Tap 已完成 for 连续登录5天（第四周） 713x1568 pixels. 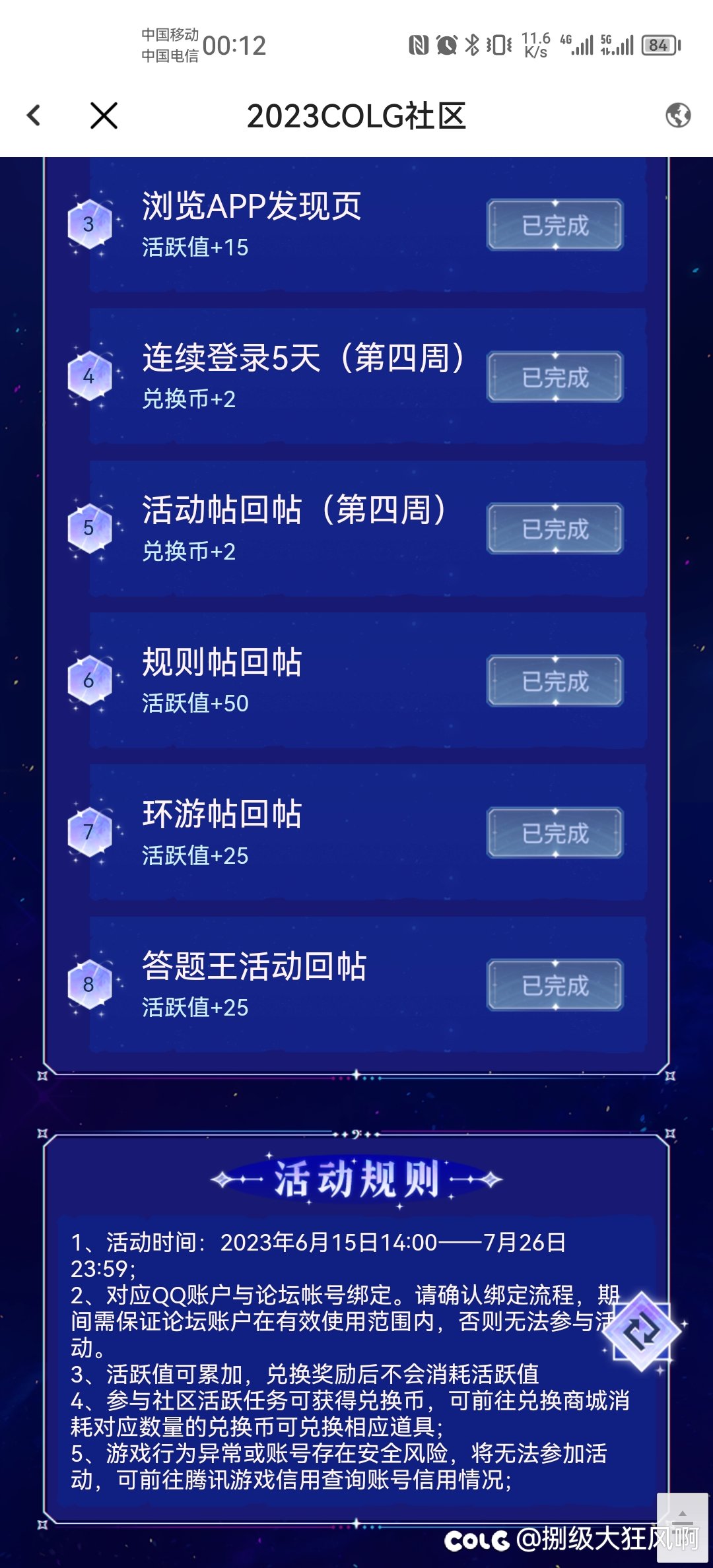[555, 377]
